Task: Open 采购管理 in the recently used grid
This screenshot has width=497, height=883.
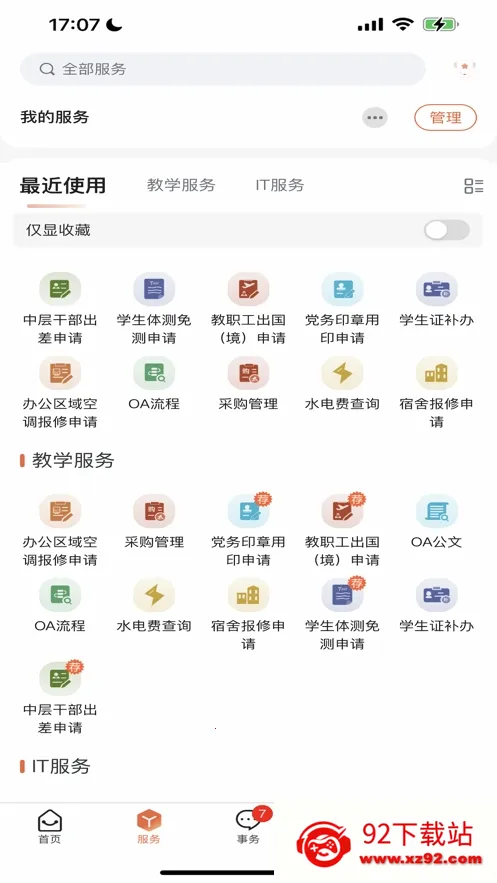Action: click(x=248, y=384)
